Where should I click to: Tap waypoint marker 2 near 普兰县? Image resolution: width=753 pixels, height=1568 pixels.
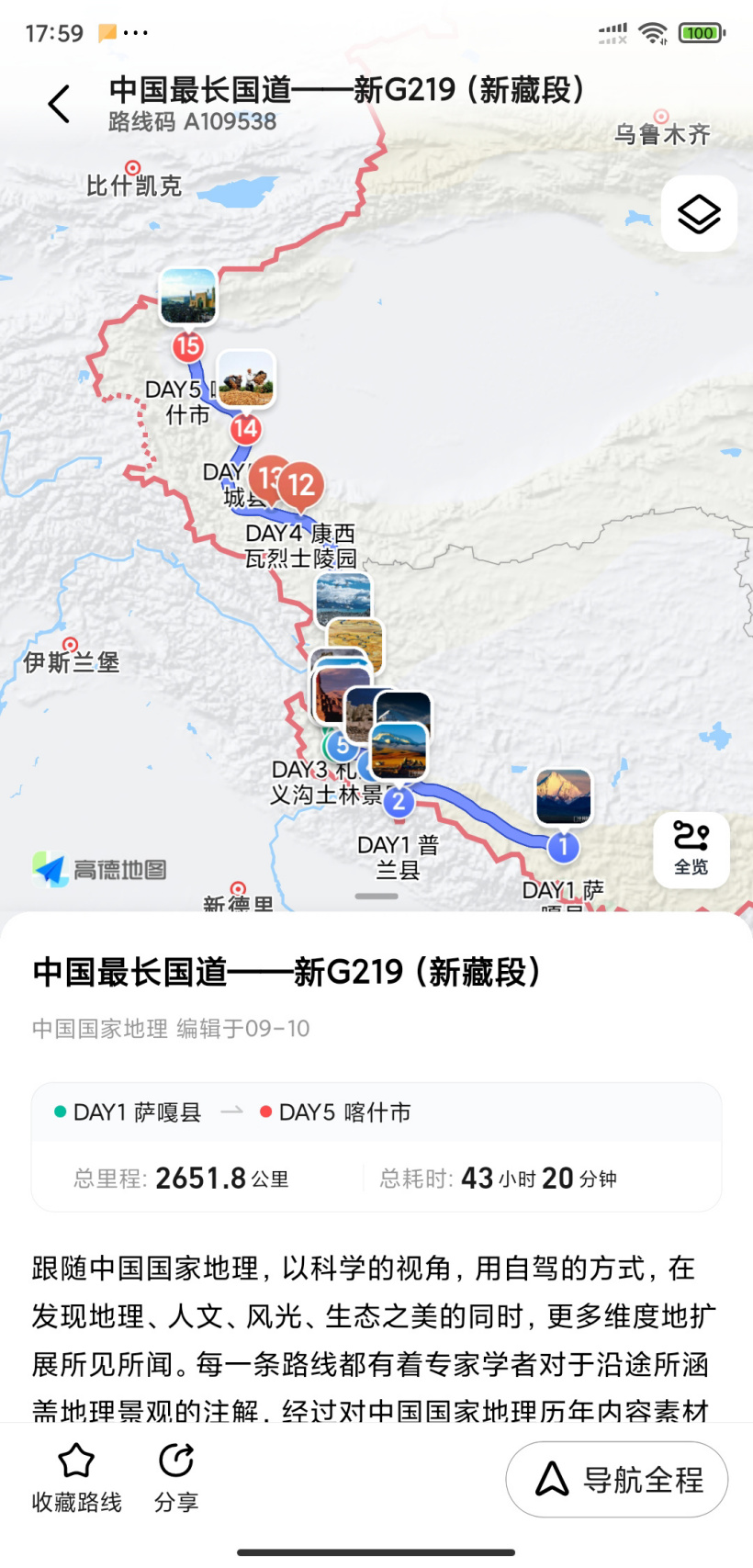tap(398, 801)
